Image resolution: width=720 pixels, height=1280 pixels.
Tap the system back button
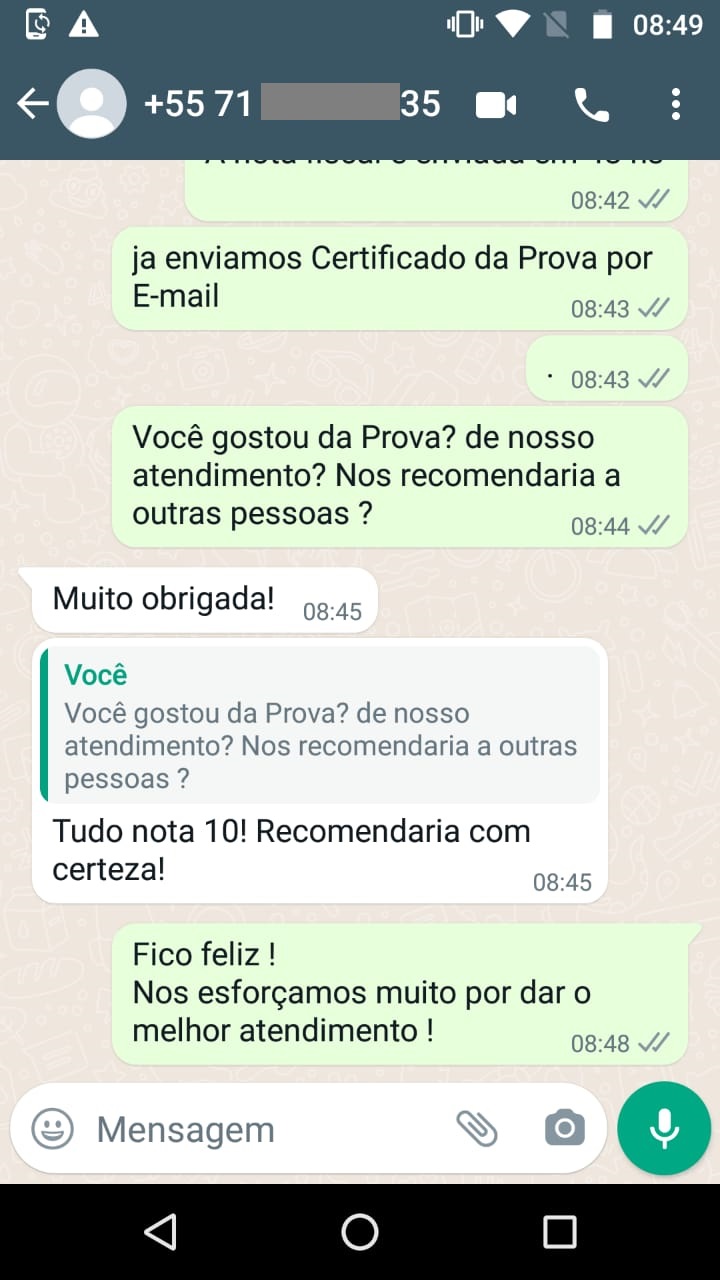[161, 1232]
